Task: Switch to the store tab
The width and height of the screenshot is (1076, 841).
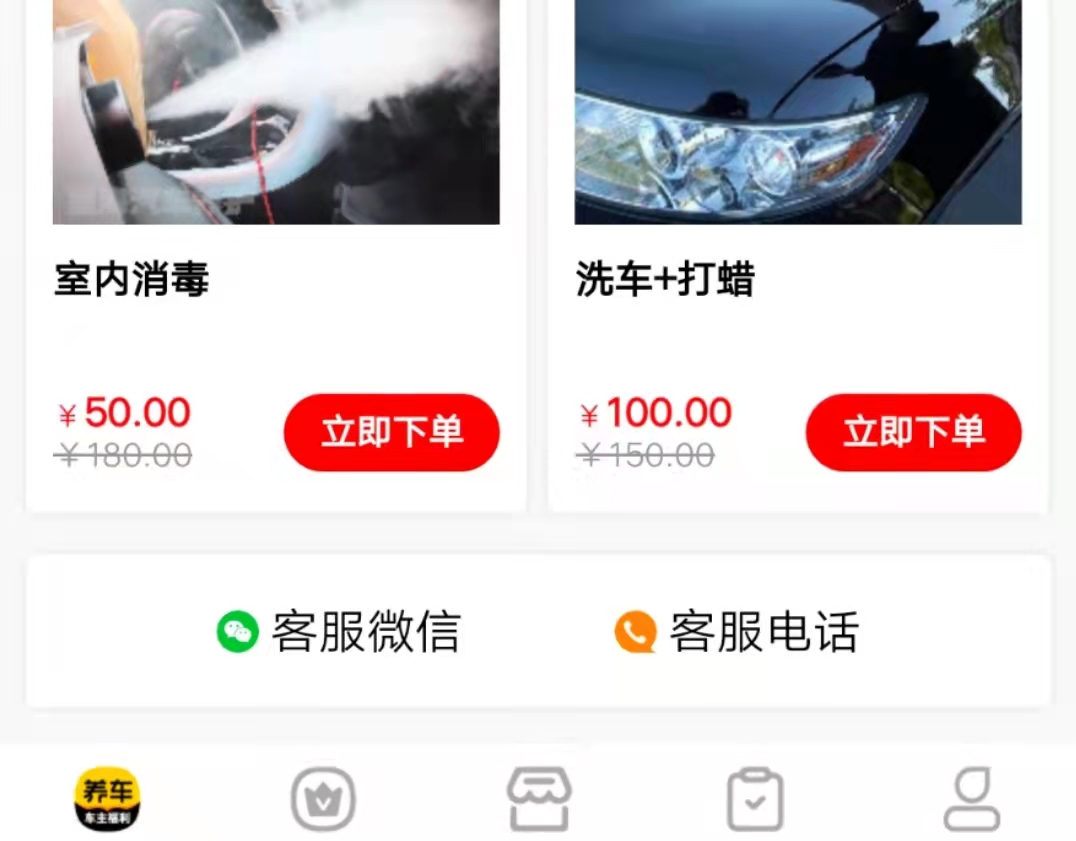Action: point(539,800)
